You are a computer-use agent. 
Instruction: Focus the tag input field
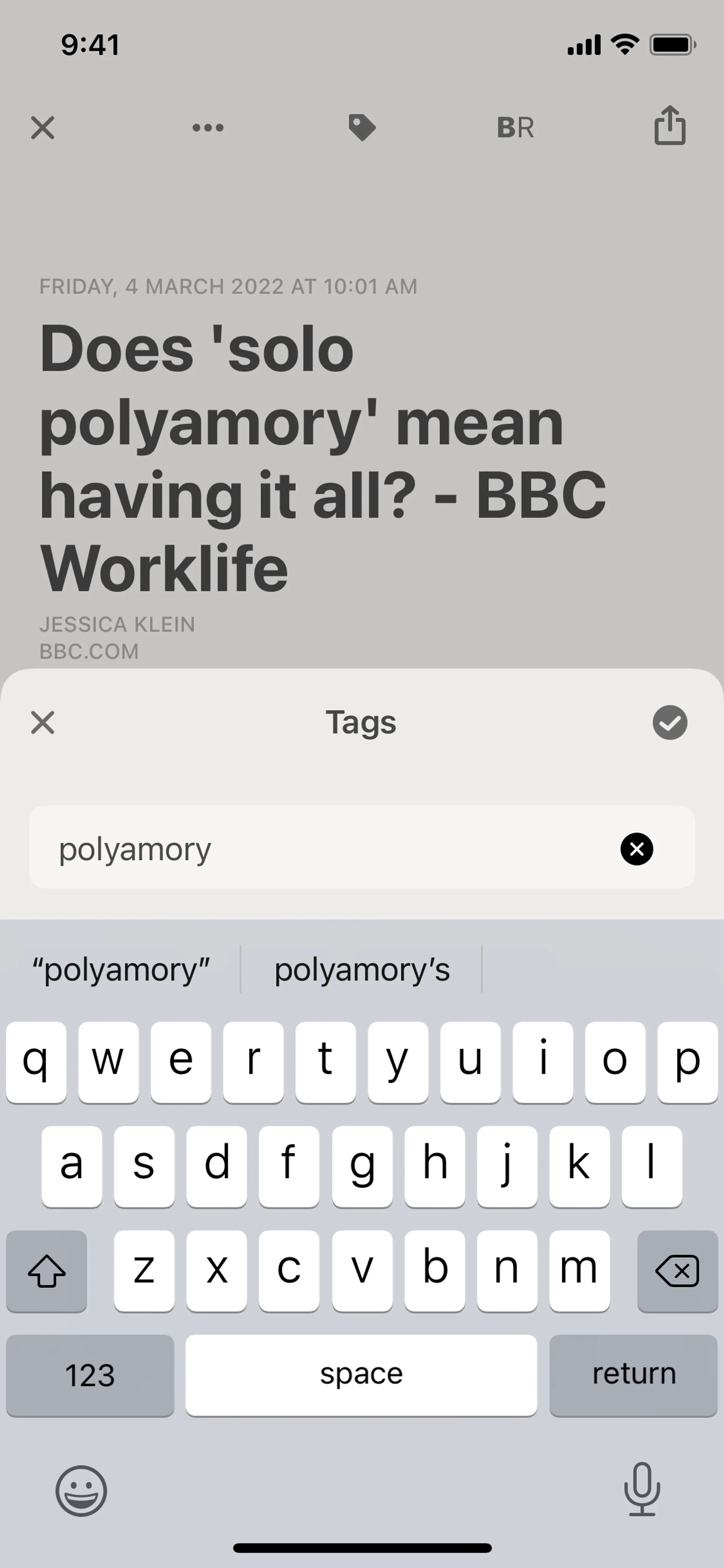(x=328, y=848)
